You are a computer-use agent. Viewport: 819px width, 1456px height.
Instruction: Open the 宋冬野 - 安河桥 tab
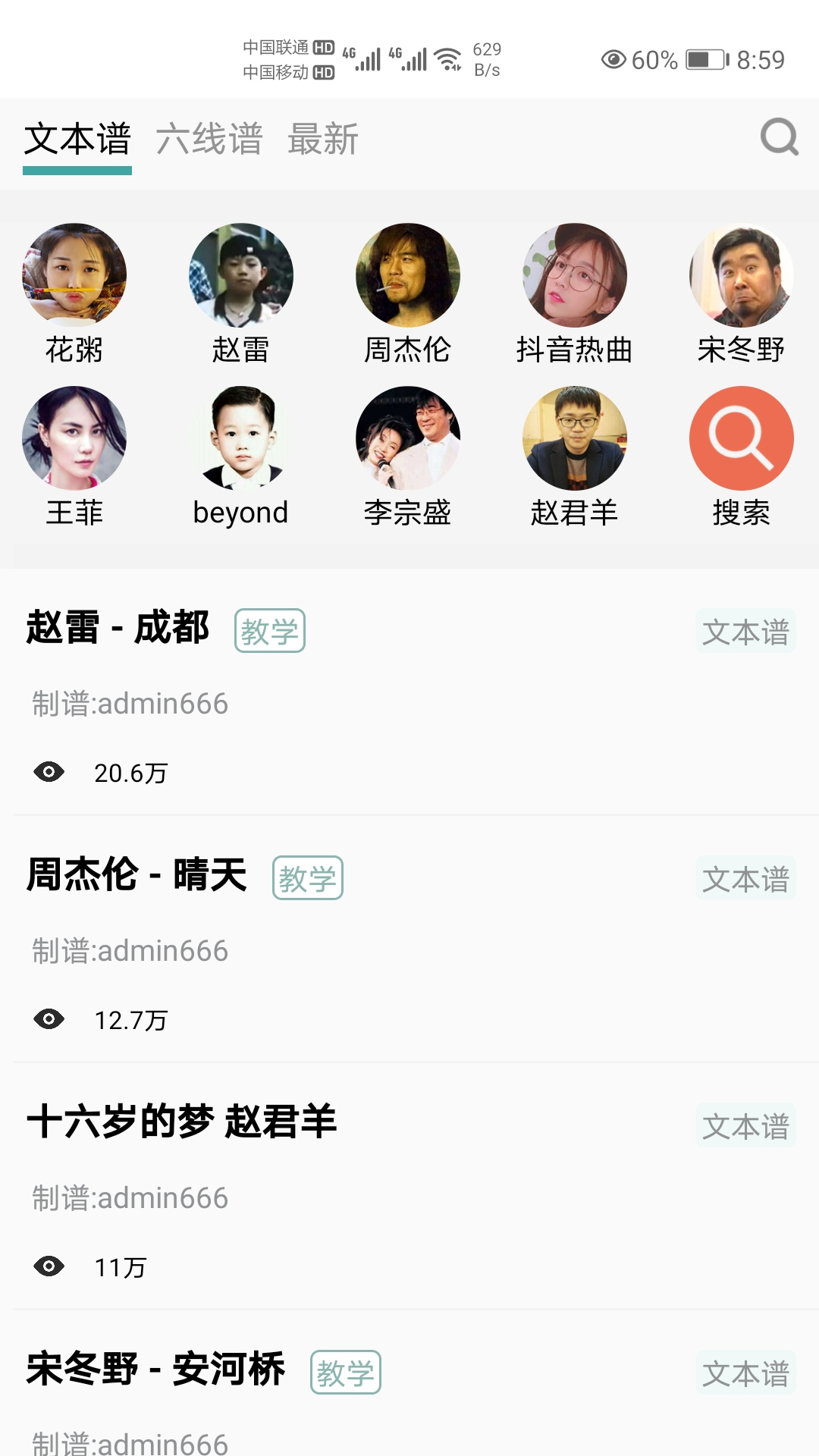tap(156, 1370)
